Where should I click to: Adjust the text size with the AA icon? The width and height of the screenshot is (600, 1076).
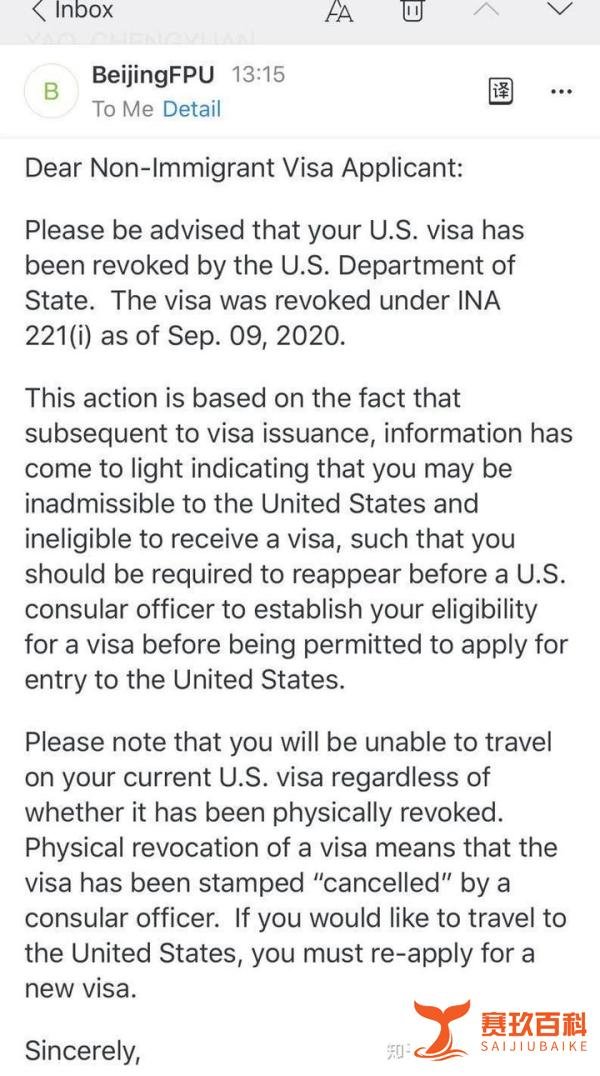(x=338, y=10)
